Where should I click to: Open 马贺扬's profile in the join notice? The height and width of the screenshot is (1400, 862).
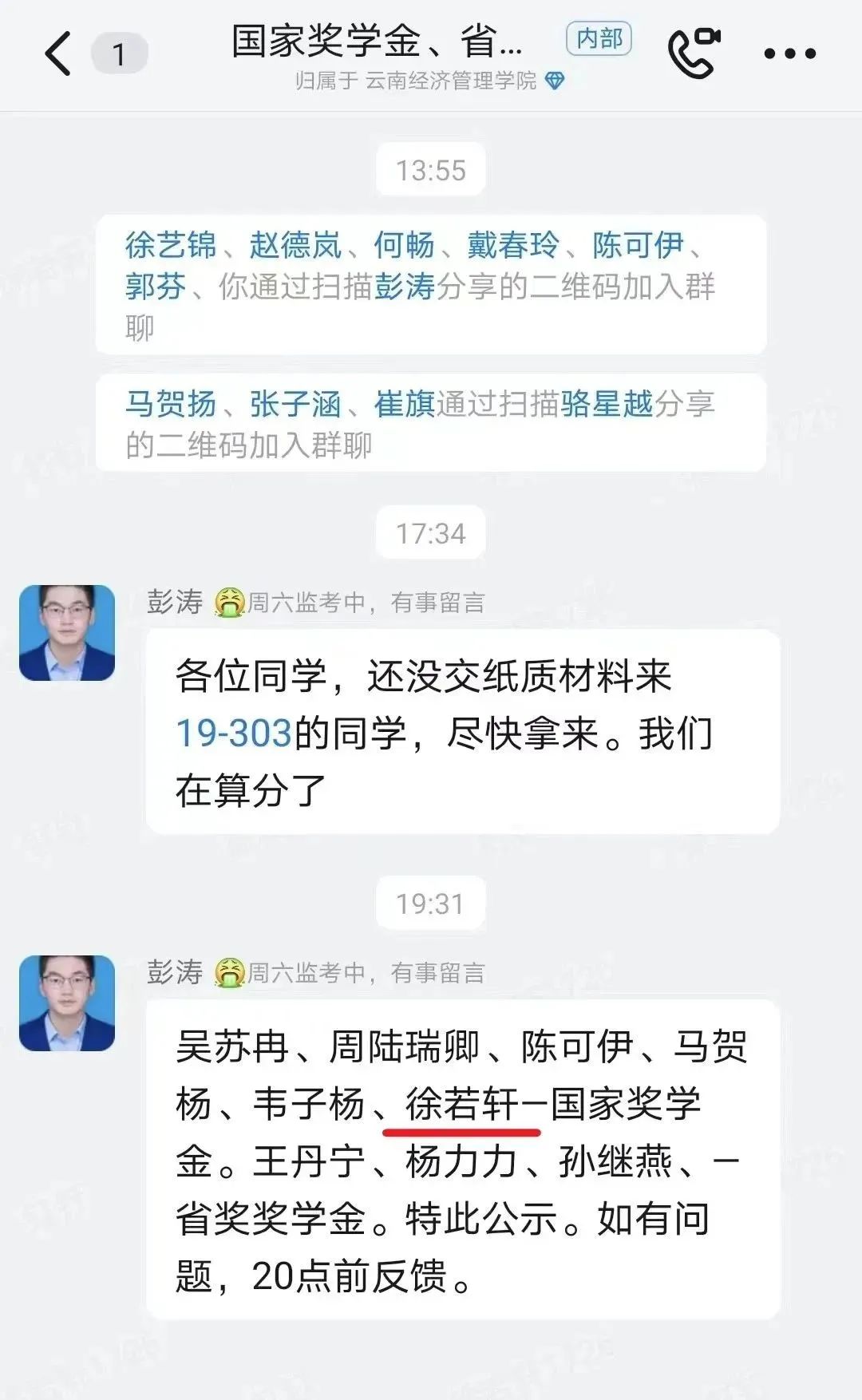tap(171, 404)
